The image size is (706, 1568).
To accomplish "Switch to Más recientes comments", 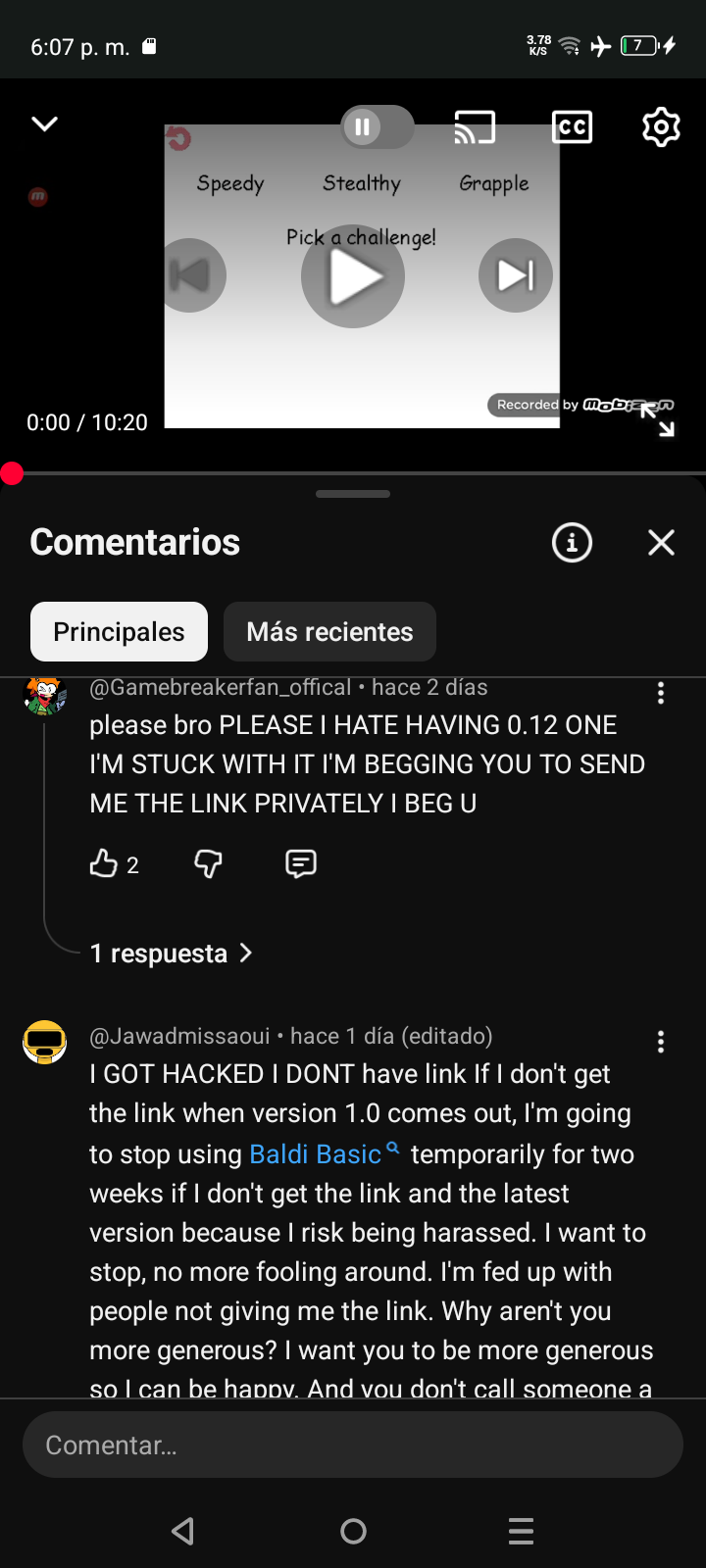I will 329,632.
